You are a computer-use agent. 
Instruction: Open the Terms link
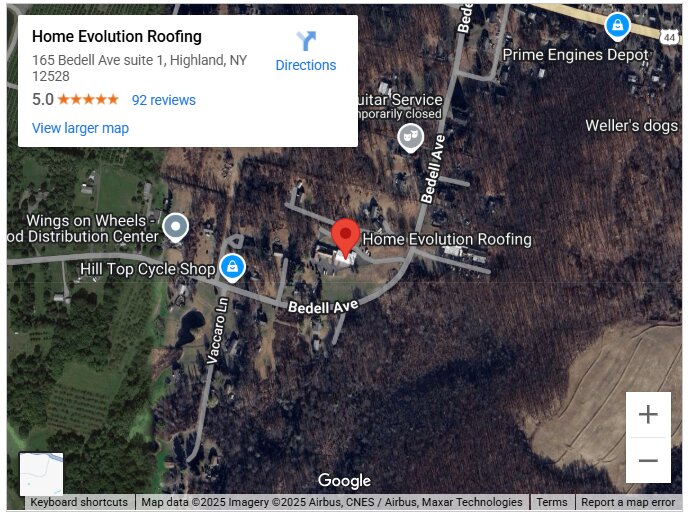click(551, 502)
